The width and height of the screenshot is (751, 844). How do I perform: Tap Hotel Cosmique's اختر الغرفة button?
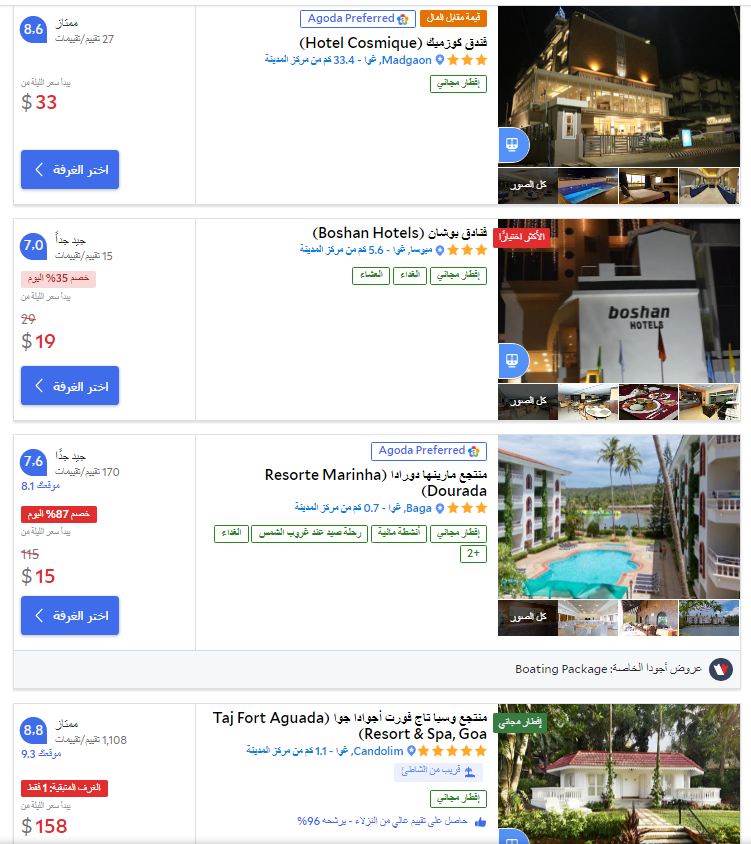70,169
